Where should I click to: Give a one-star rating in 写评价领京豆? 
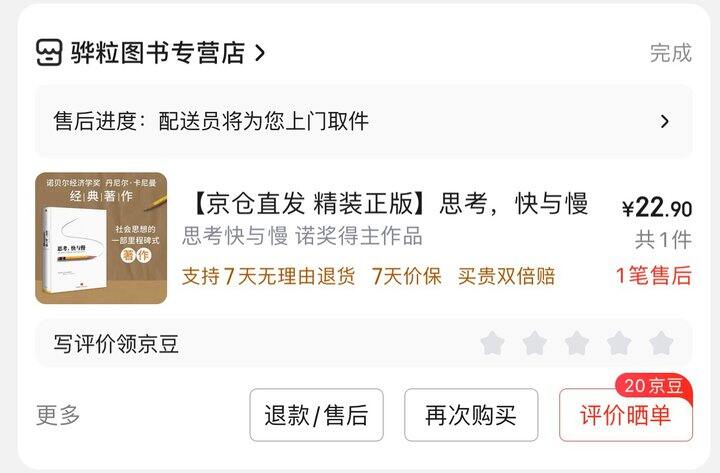(x=492, y=343)
